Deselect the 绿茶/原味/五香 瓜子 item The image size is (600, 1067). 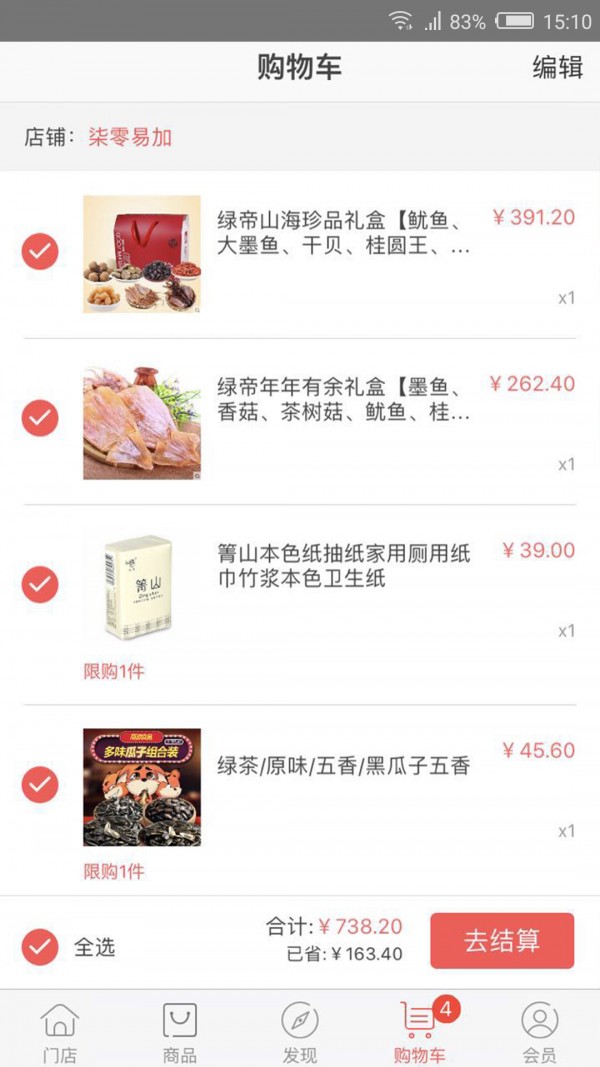(x=40, y=785)
